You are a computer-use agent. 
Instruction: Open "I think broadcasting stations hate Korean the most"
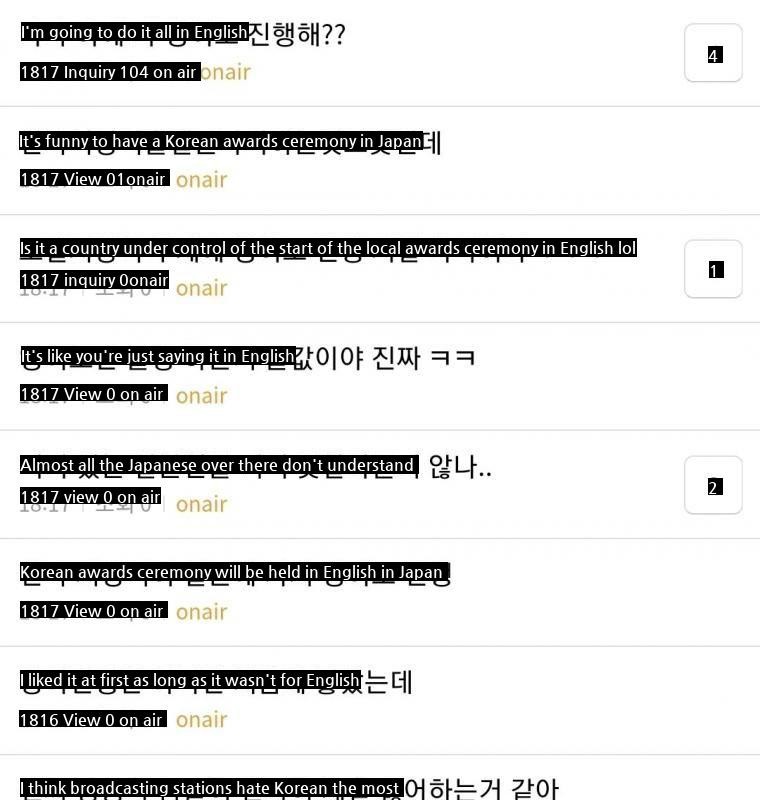click(x=289, y=789)
